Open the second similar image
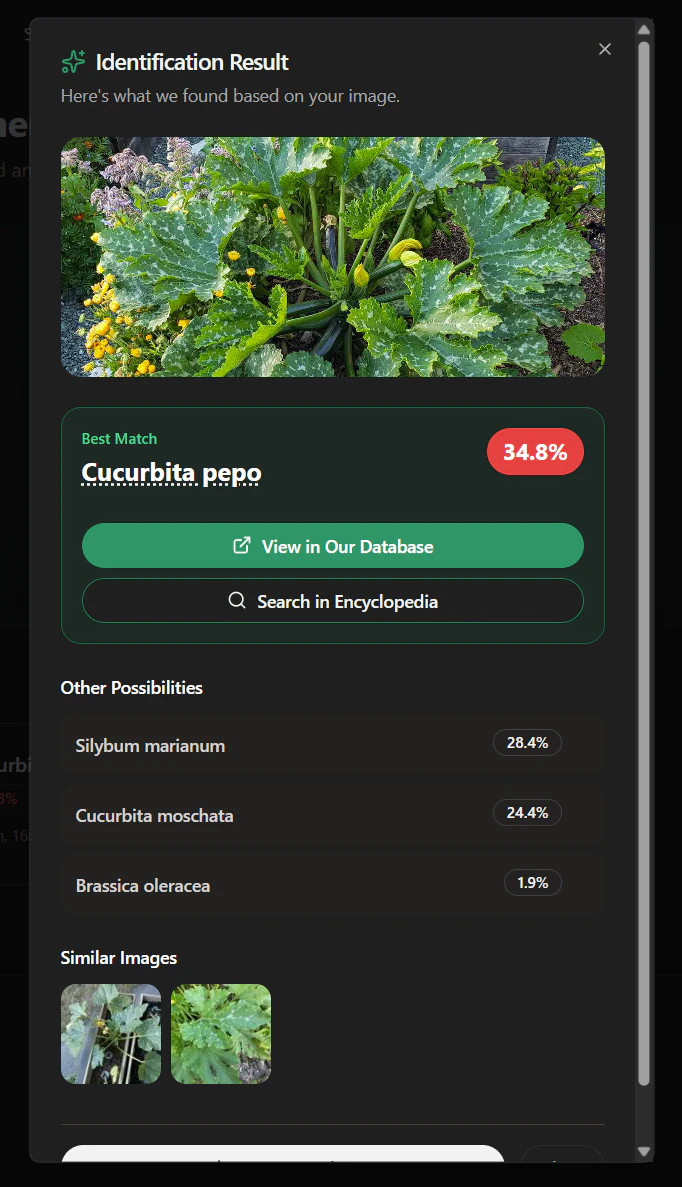 click(221, 1034)
